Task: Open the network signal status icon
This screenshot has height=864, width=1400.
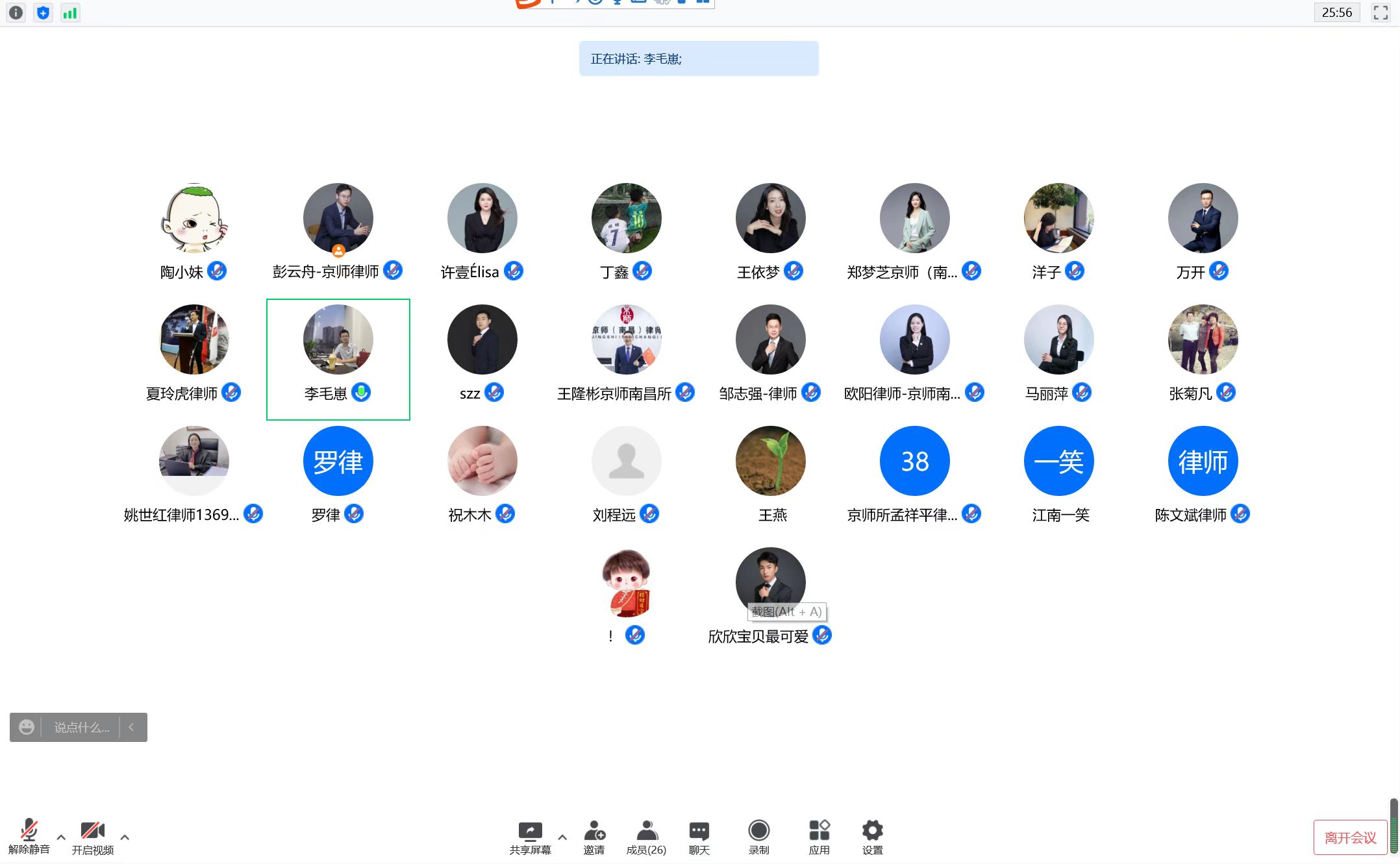Action: [x=70, y=12]
